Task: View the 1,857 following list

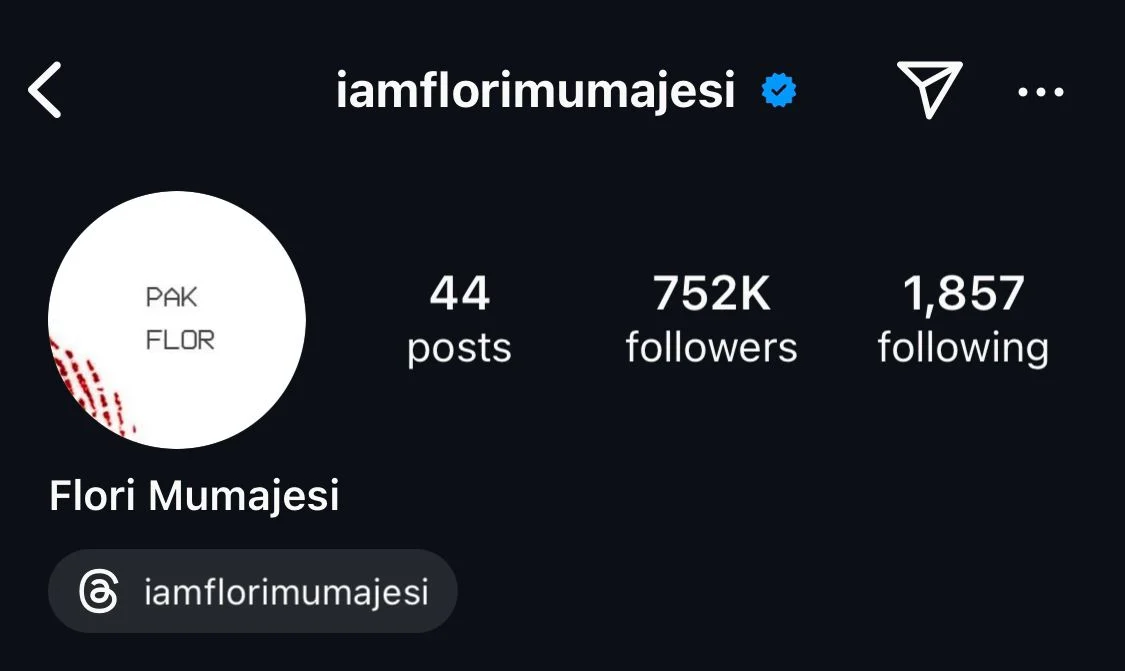Action: (963, 320)
